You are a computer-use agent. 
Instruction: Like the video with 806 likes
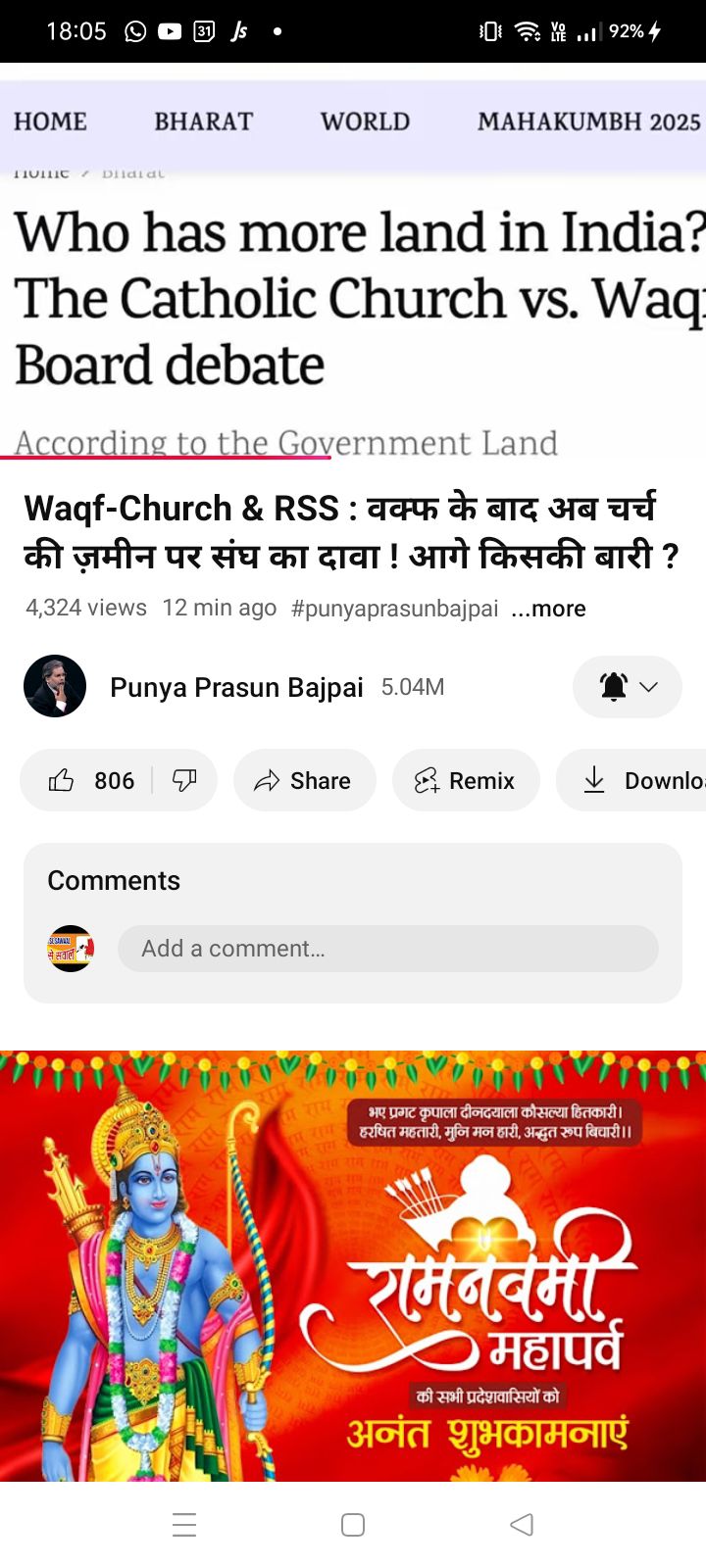88,780
